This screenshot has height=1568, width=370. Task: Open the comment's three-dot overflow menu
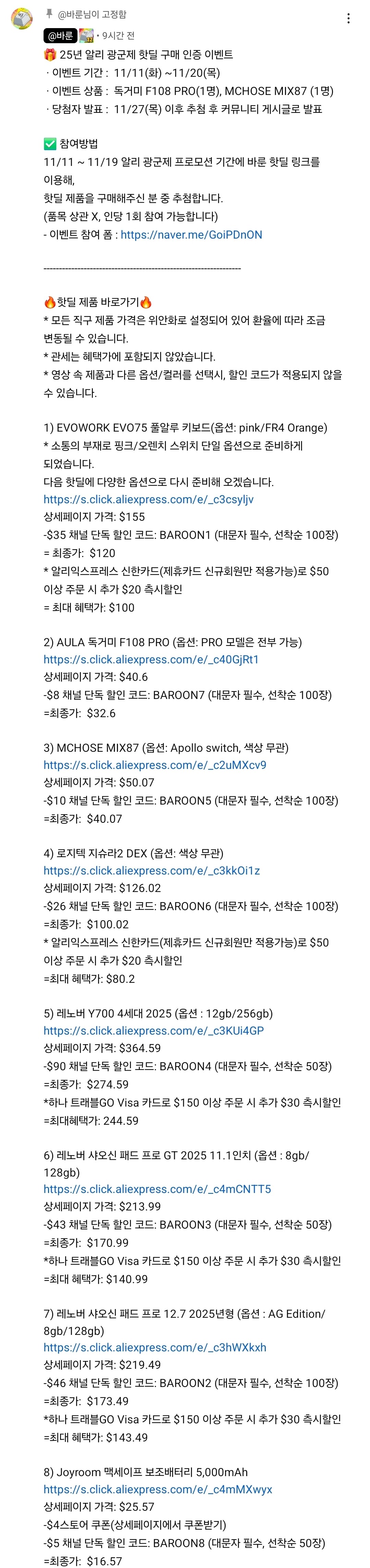(348, 18)
